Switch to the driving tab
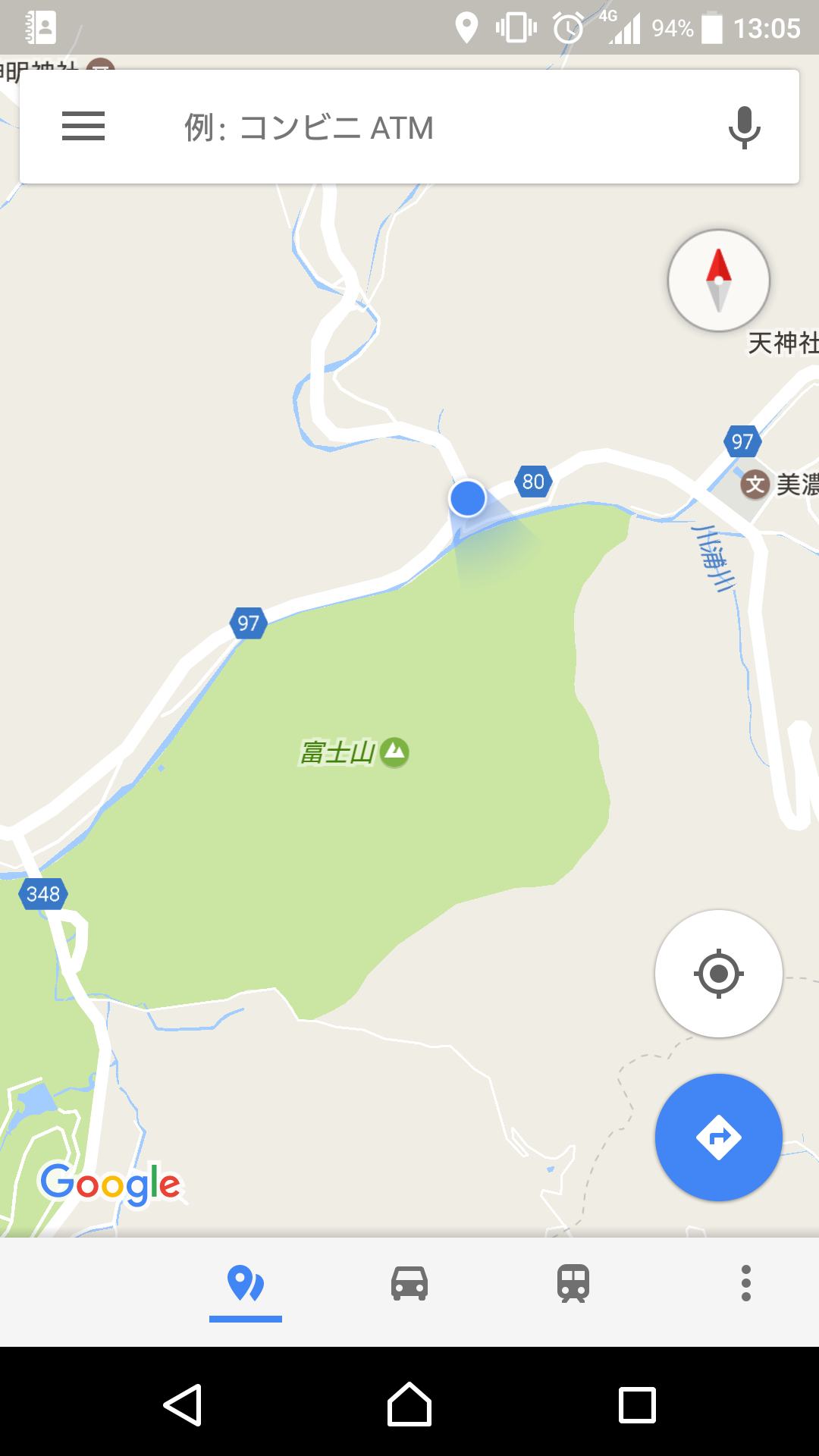Viewport: 819px width, 1456px height. tap(409, 1284)
